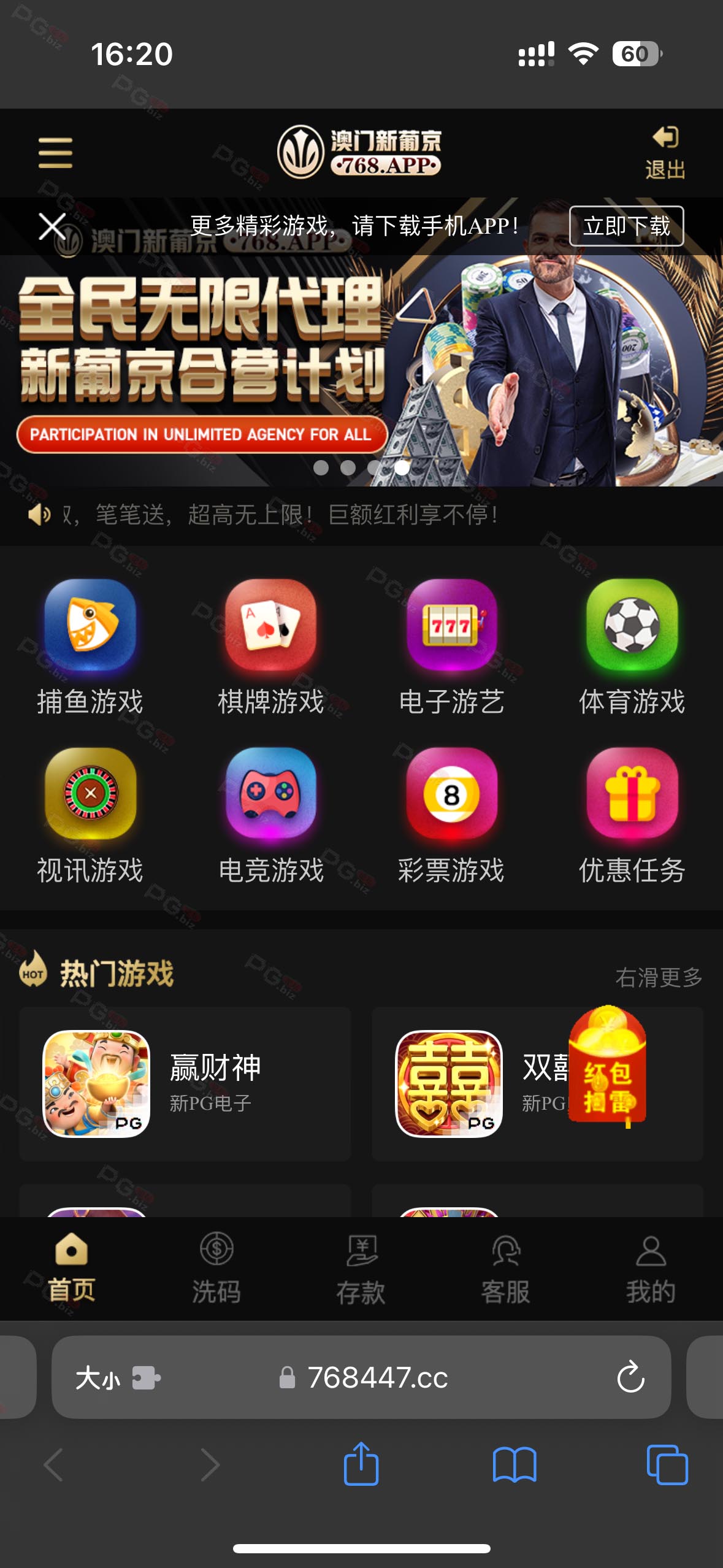Open 捕鱼游戏 category
This screenshot has height=1568, width=723.
pos(90,648)
